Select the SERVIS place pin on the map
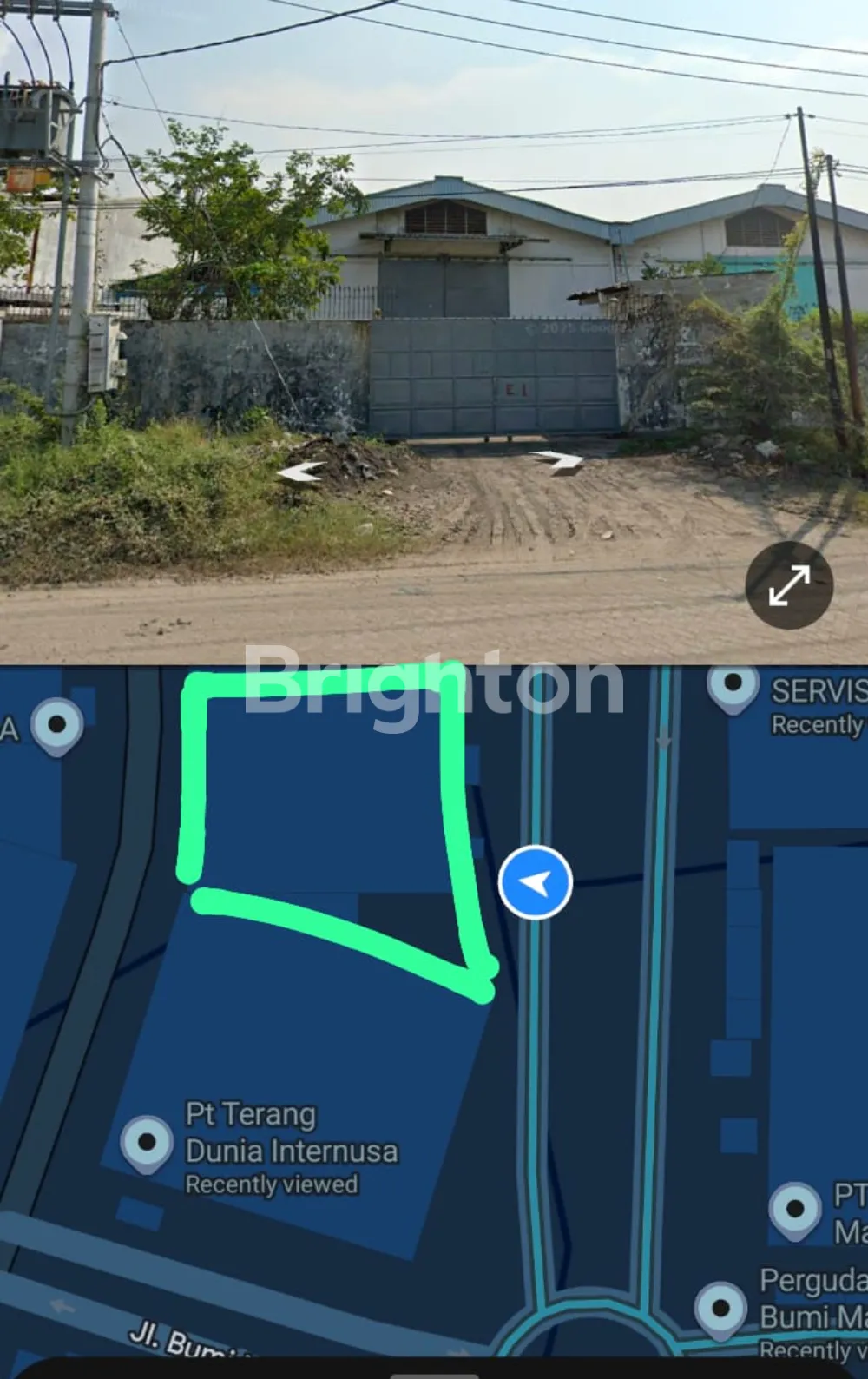 pyautogui.click(x=733, y=685)
